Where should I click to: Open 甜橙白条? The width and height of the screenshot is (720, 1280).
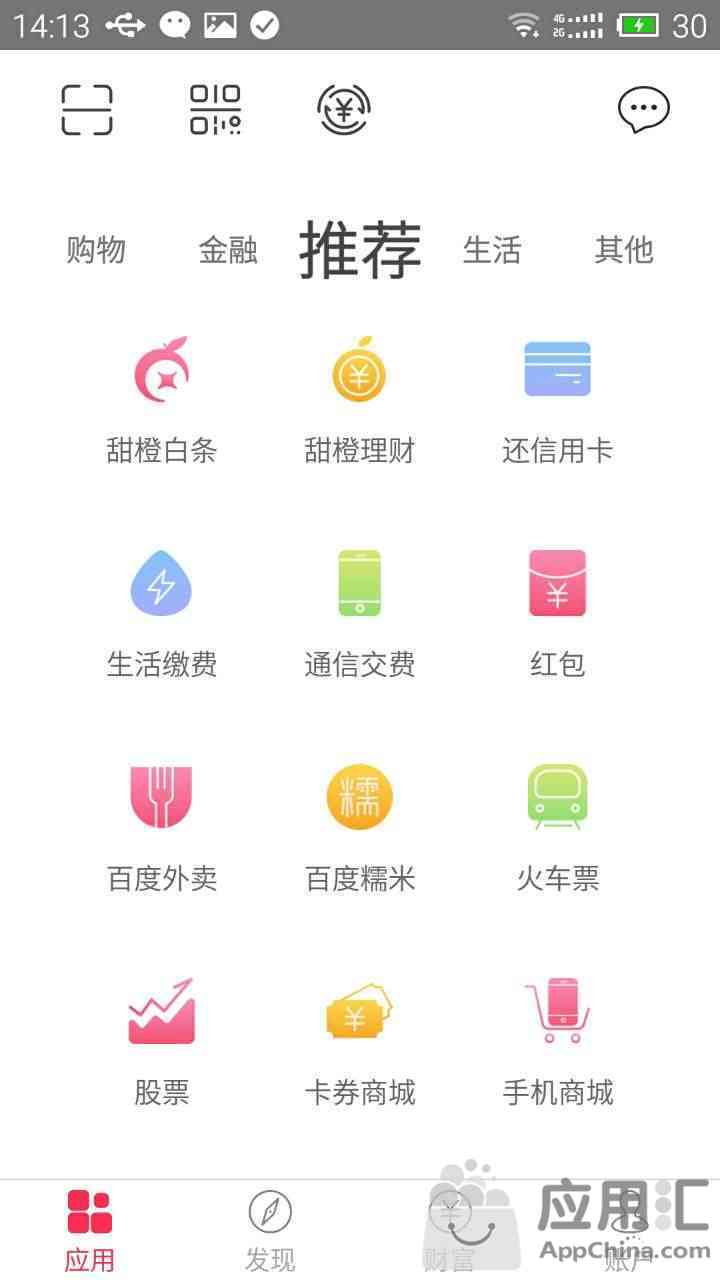click(x=162, y=400)
